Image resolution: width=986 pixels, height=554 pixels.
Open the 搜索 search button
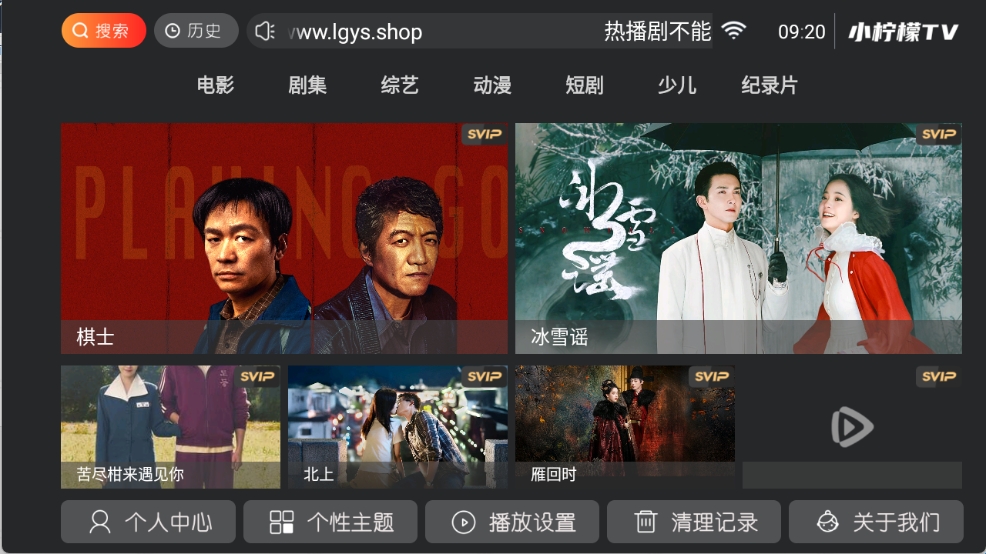[103, 31]
